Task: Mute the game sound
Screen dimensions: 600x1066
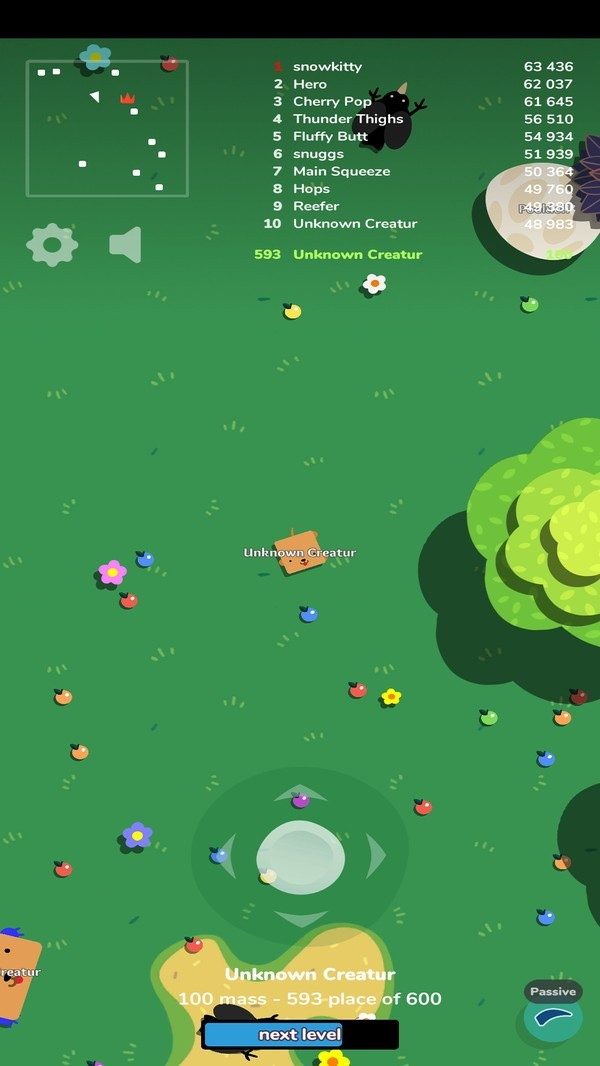Action: [x=126, y=244]
